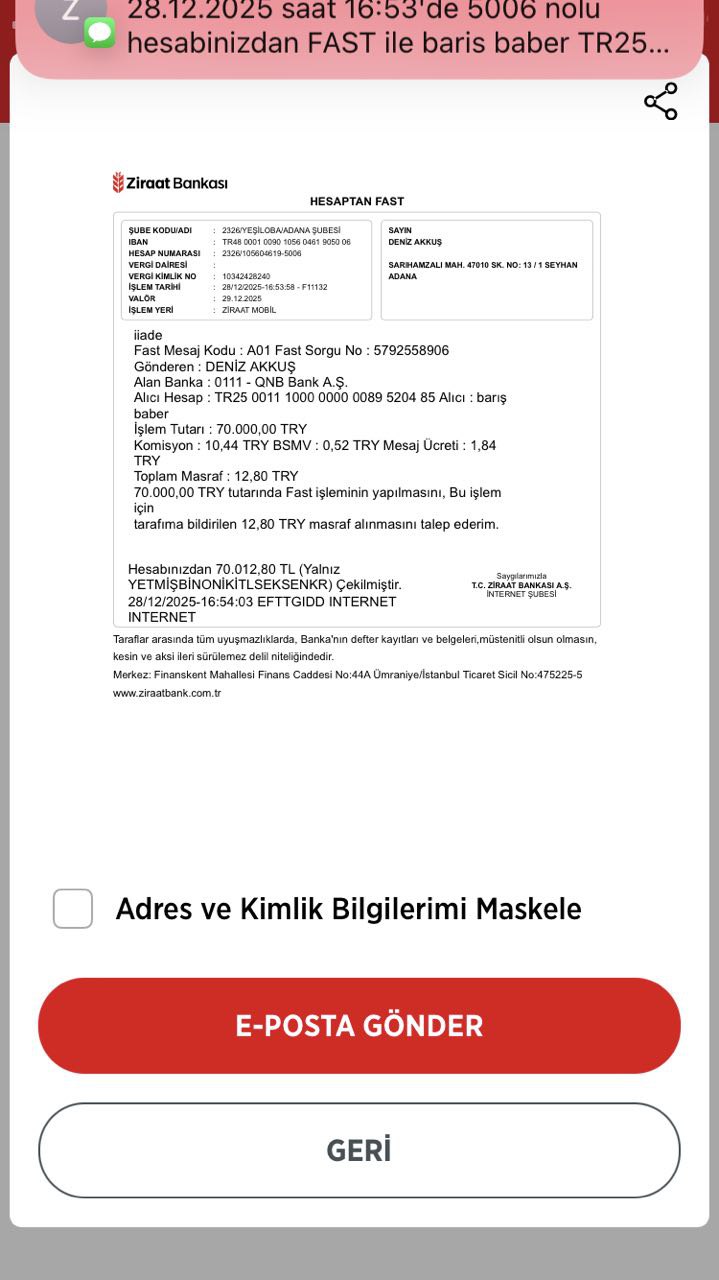Tap E-POSTA GÖNDER to email receipt
This screenshot has height=1280, width=719.
click(359, 1025)
